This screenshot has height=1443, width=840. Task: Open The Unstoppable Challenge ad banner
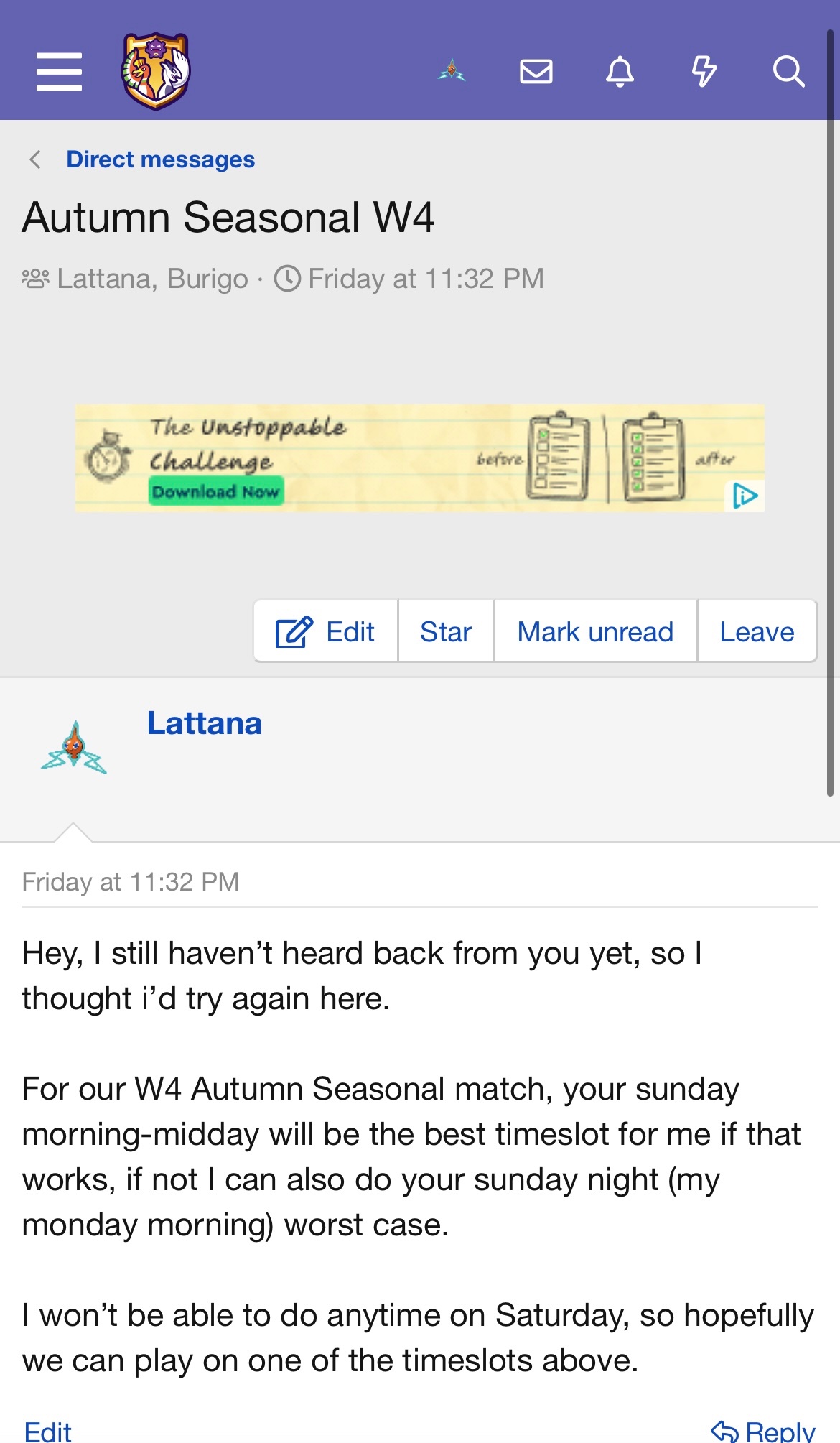(x=402, y=458)
